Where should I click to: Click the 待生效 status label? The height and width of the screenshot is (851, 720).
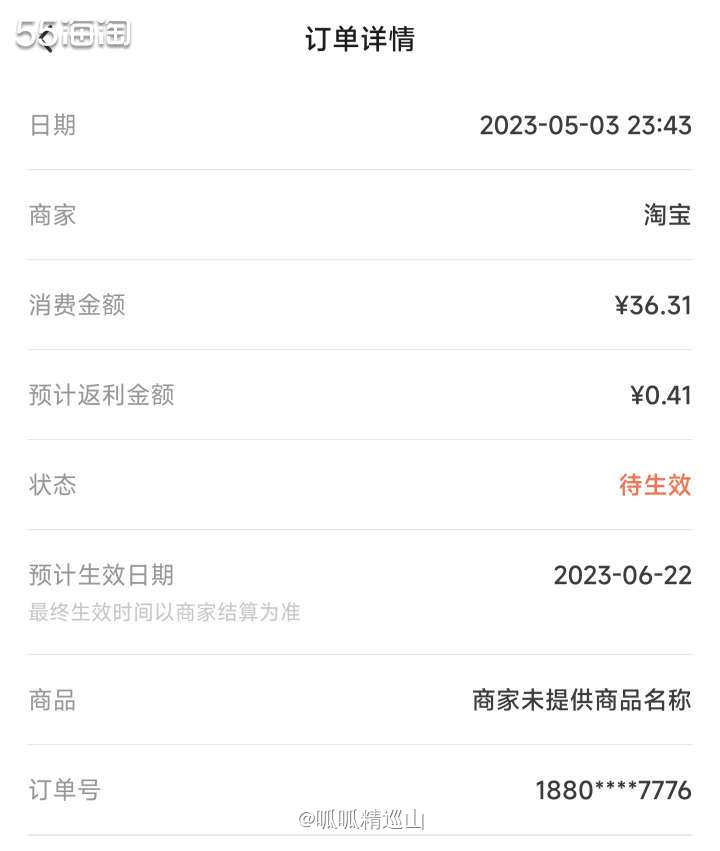(x=654, y=485)
